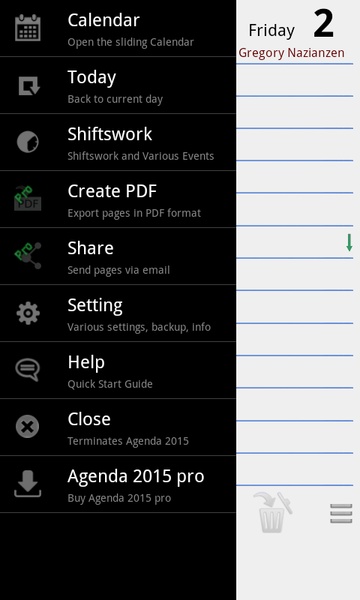Tap the trash bin icon
This screenshot has height=600, width=360.
273,512
